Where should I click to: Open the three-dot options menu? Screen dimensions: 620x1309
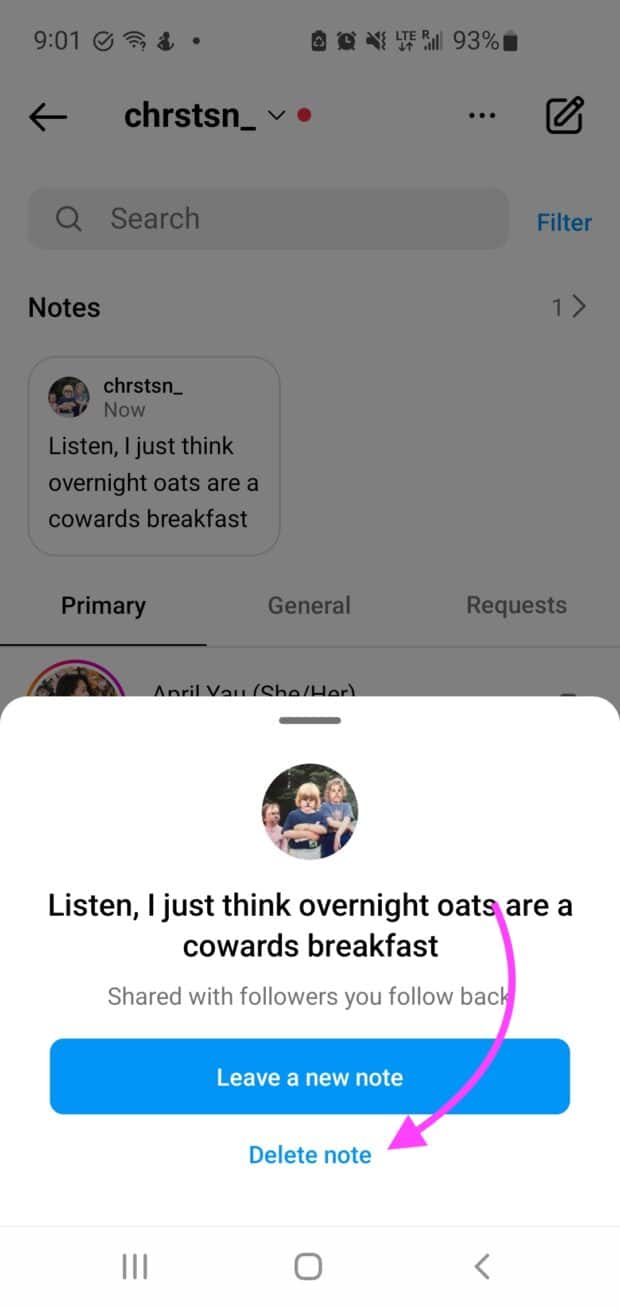click(x=482, y=116)
